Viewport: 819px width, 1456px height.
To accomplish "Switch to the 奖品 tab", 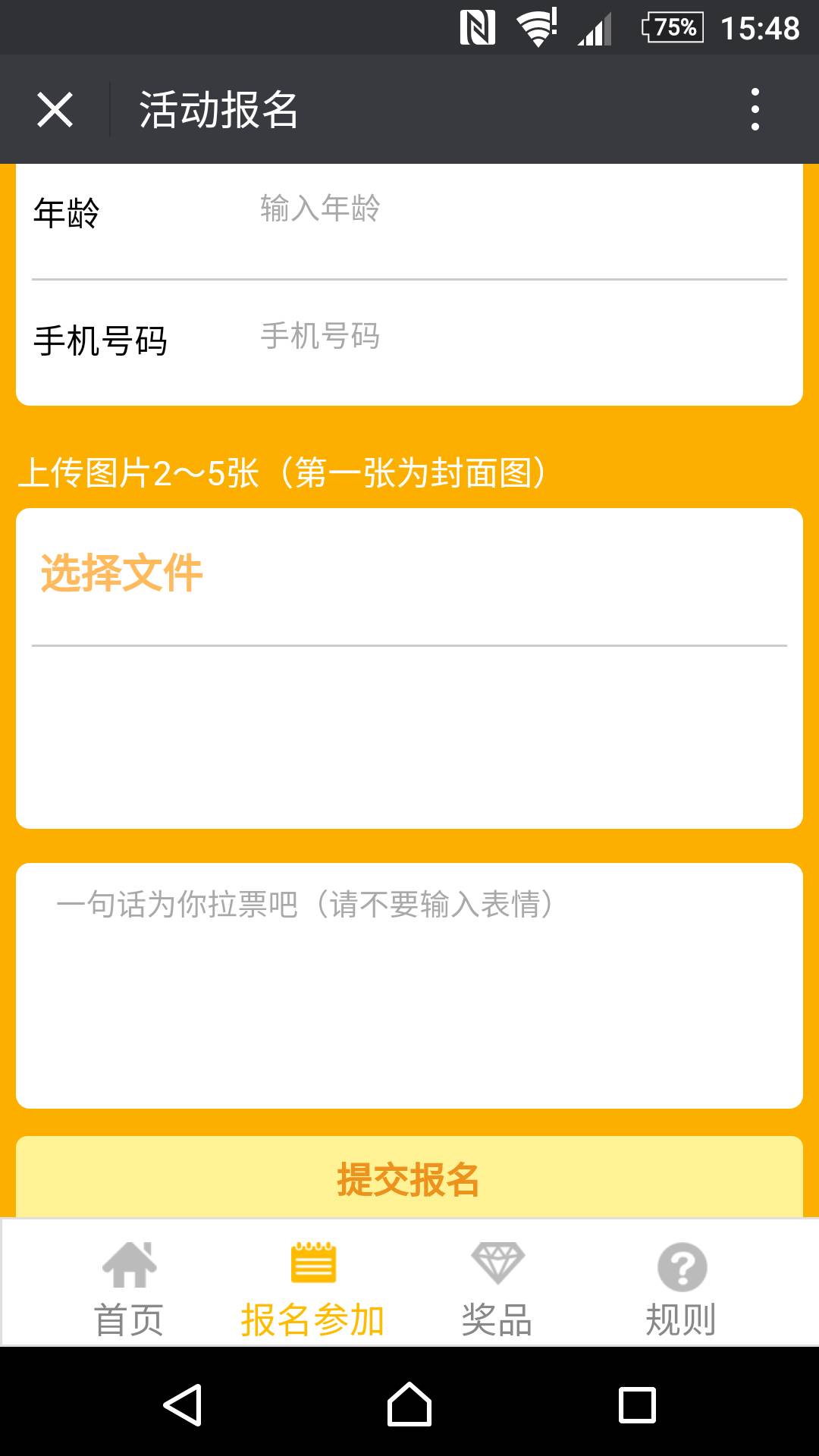I will click(497, 1289).
